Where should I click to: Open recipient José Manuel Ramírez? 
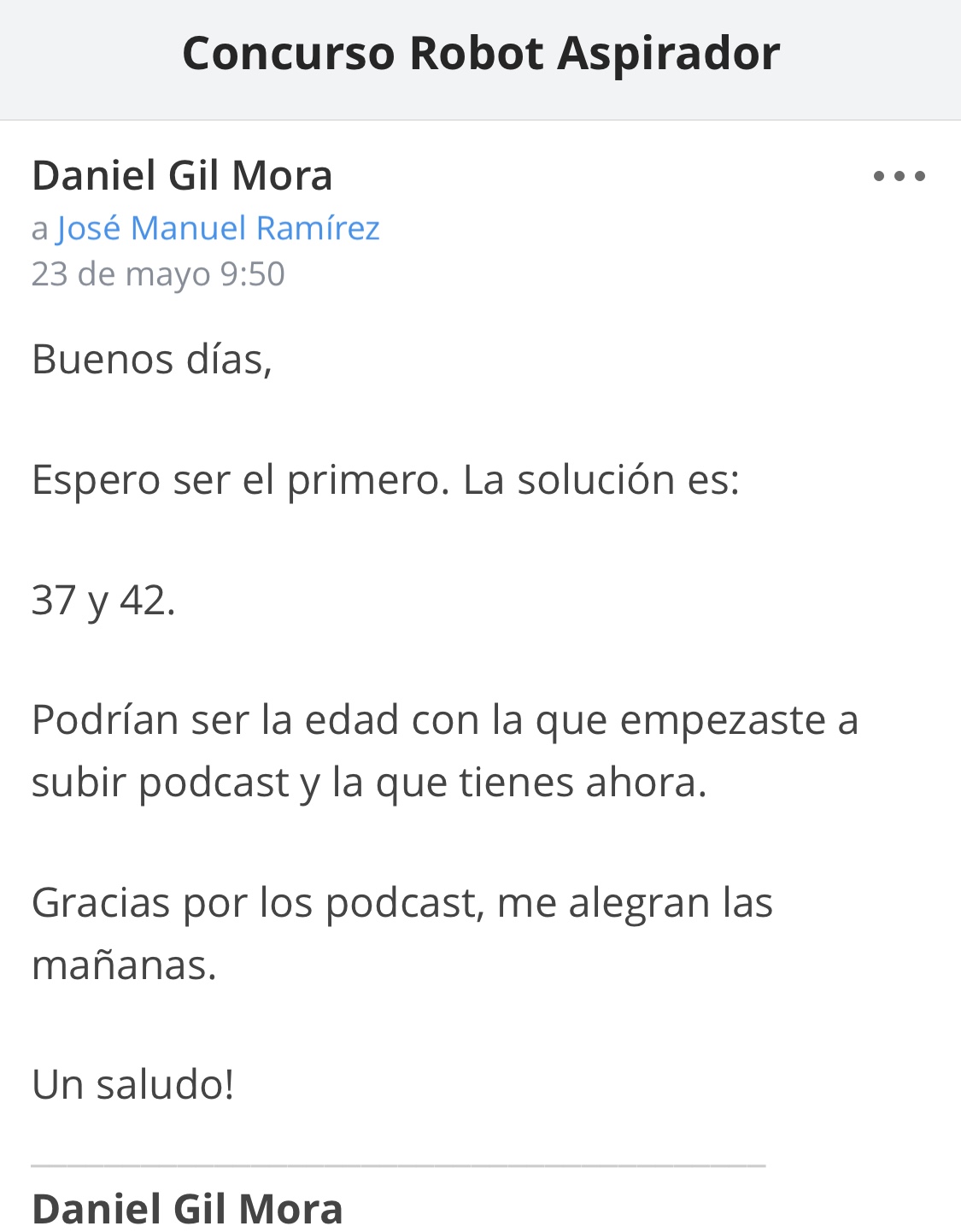pos(218,228)
